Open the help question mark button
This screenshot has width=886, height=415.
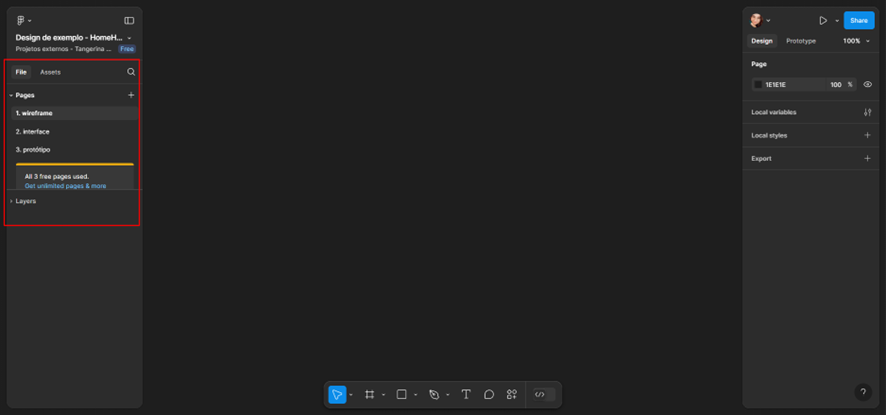click(x=863, y=392)
